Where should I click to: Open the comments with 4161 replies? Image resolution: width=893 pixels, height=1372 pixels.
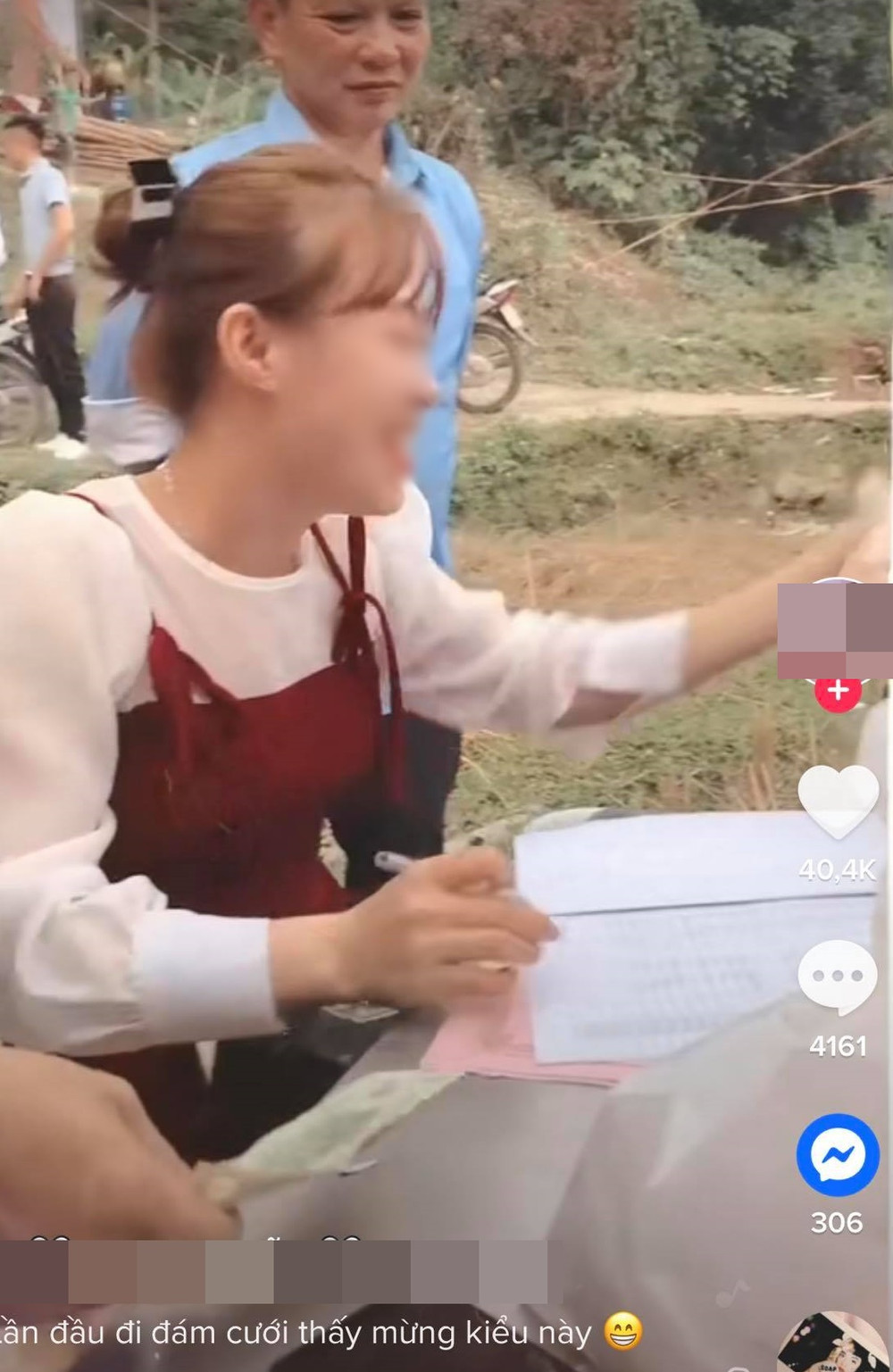coord(838,978)
